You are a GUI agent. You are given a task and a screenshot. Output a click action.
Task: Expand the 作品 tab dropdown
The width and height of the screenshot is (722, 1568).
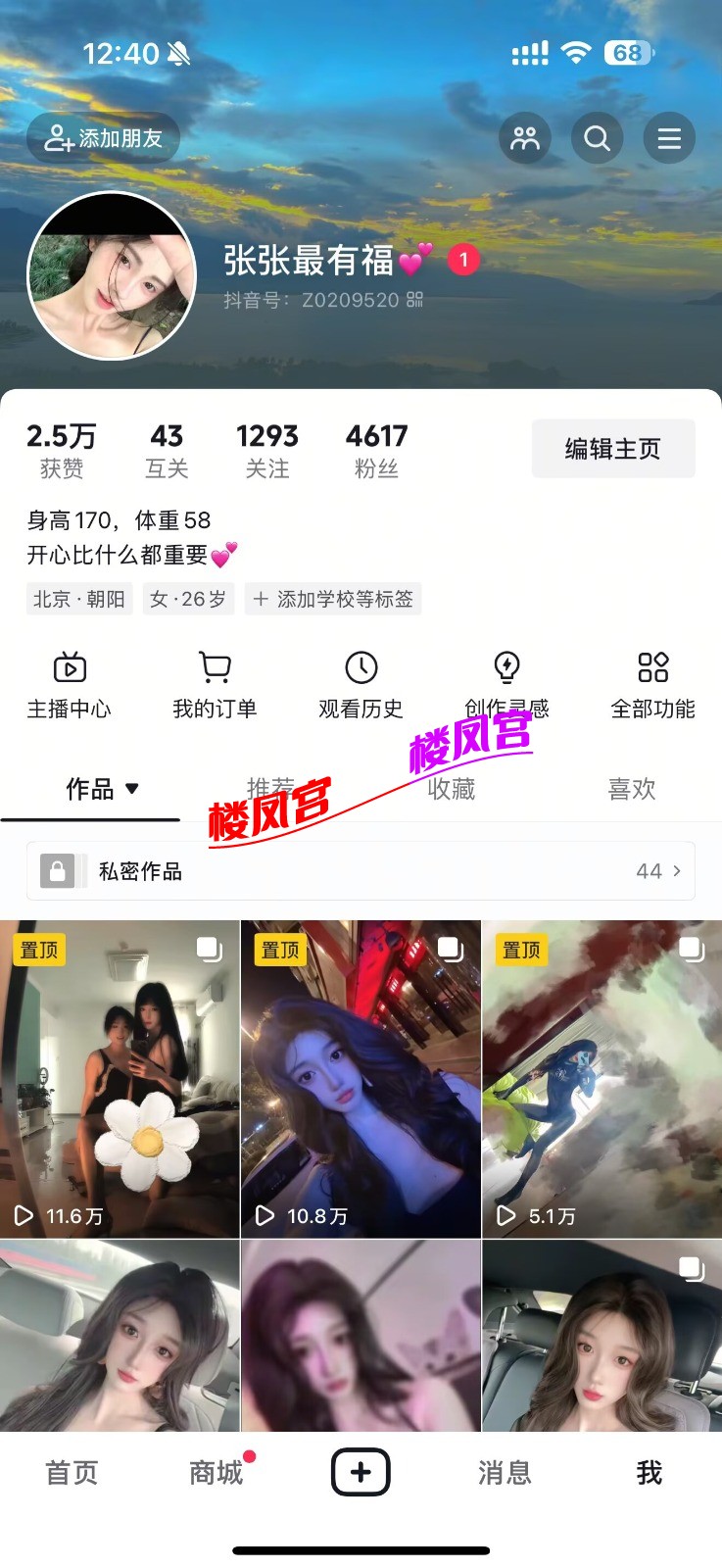click(x=102, y=789)
